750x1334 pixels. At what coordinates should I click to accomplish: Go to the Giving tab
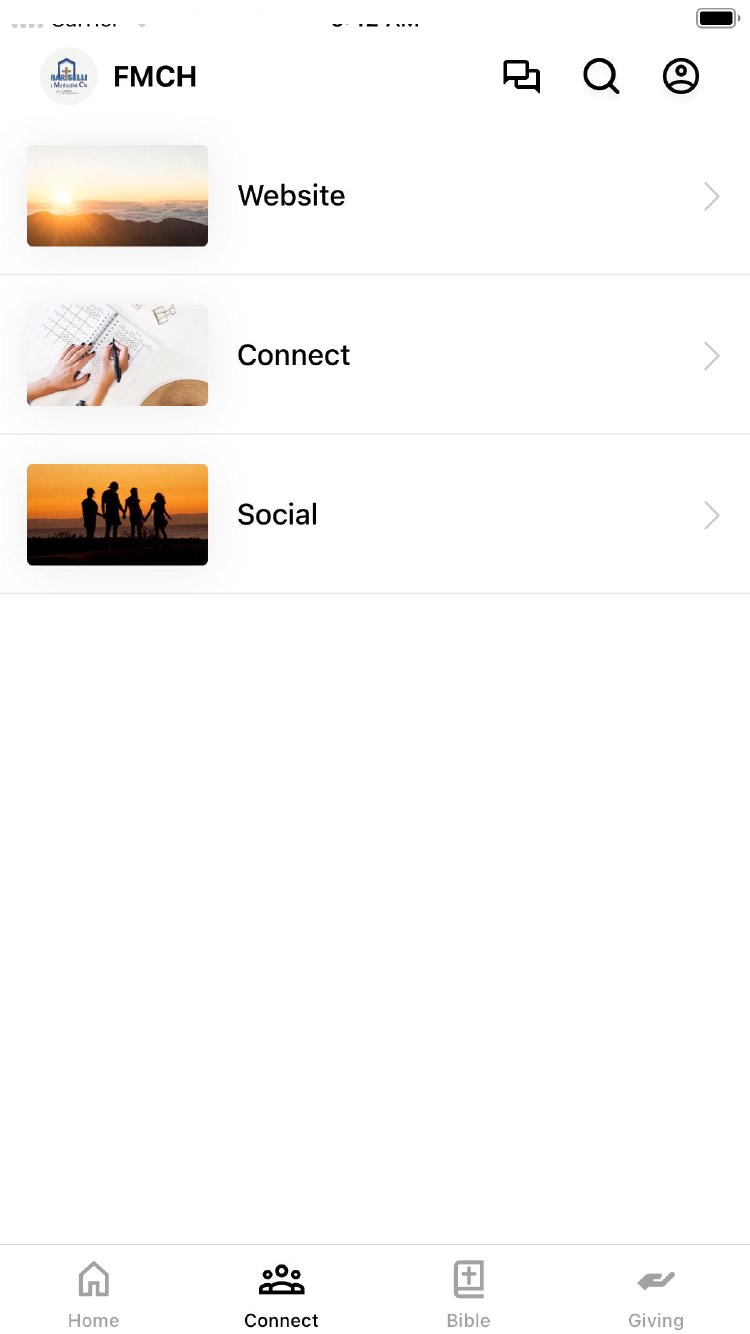[x=656, y=1294]
